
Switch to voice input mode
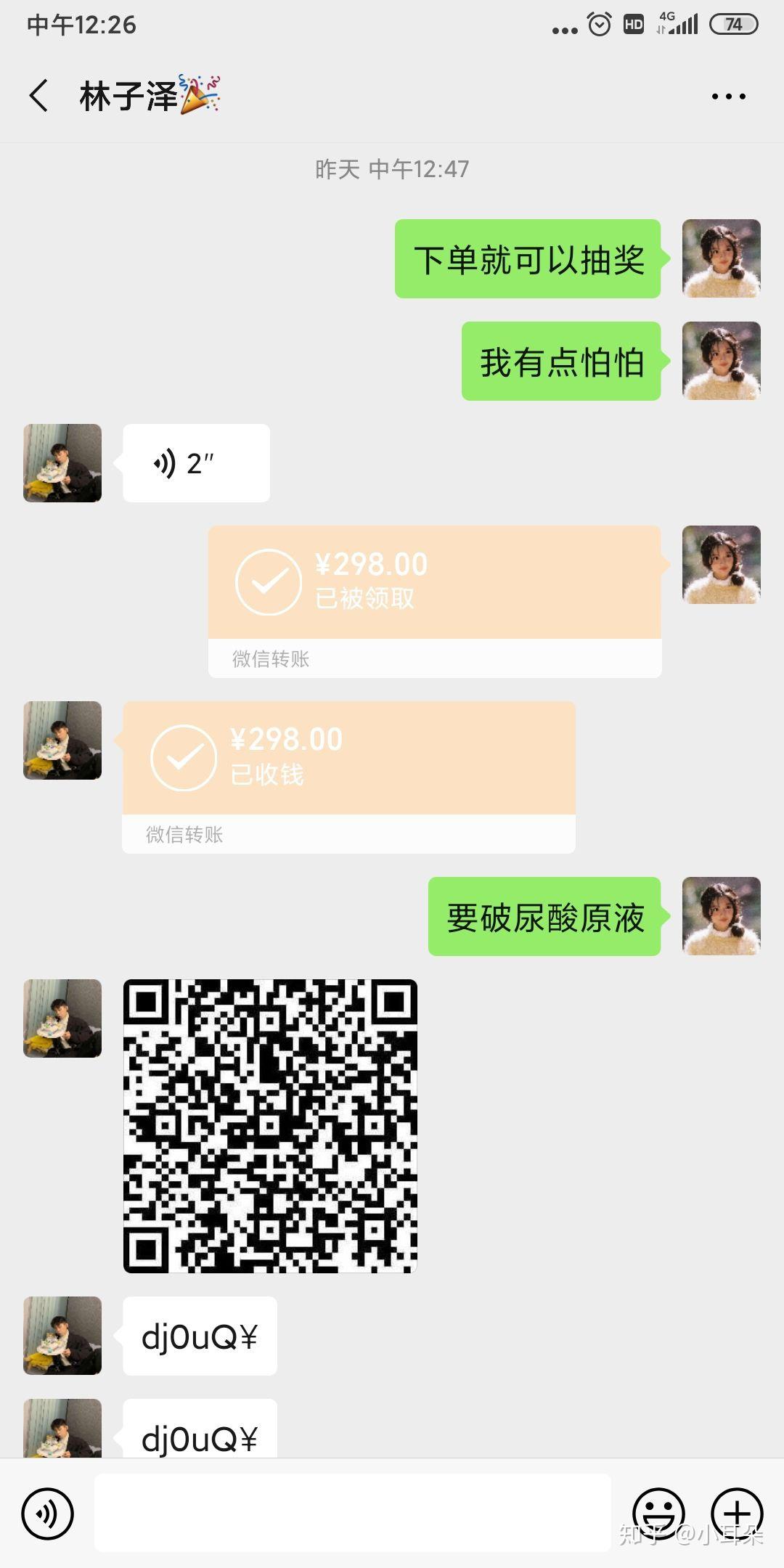pyautogui.click(x=48, y=1514)
